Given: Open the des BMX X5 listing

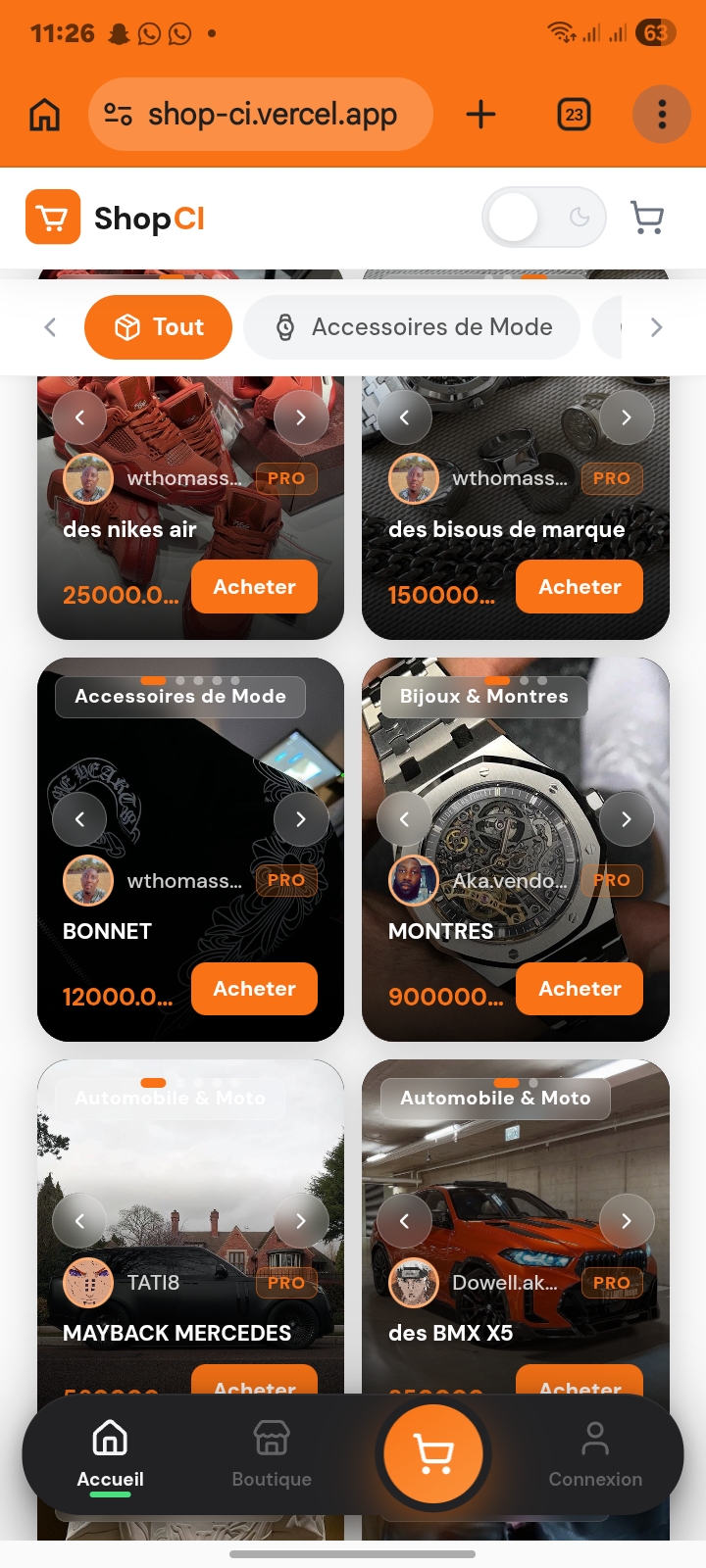Looking at the screenshot, I should tap(451, 1333).
